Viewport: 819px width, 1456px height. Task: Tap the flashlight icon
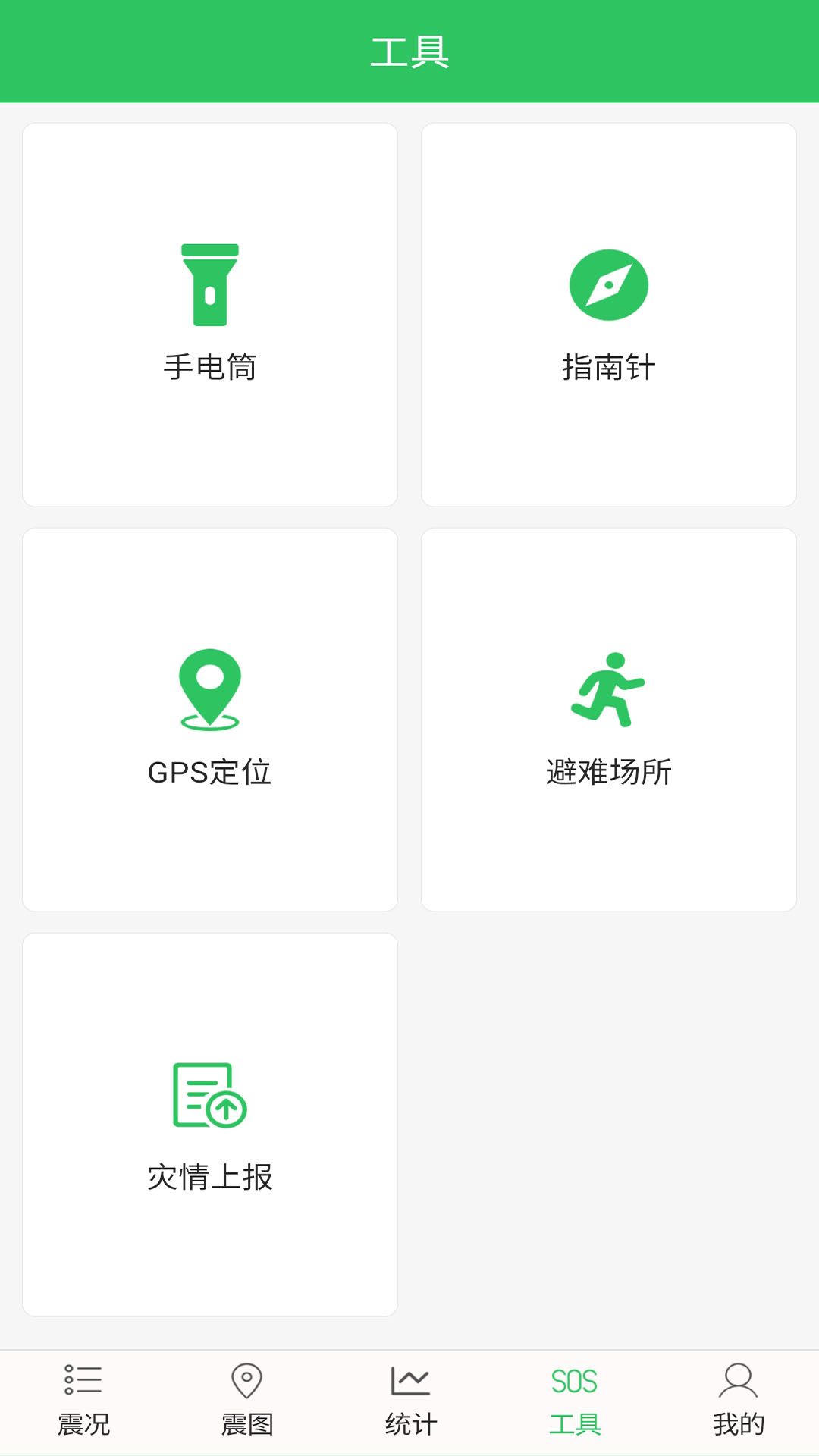click(210, 286)
